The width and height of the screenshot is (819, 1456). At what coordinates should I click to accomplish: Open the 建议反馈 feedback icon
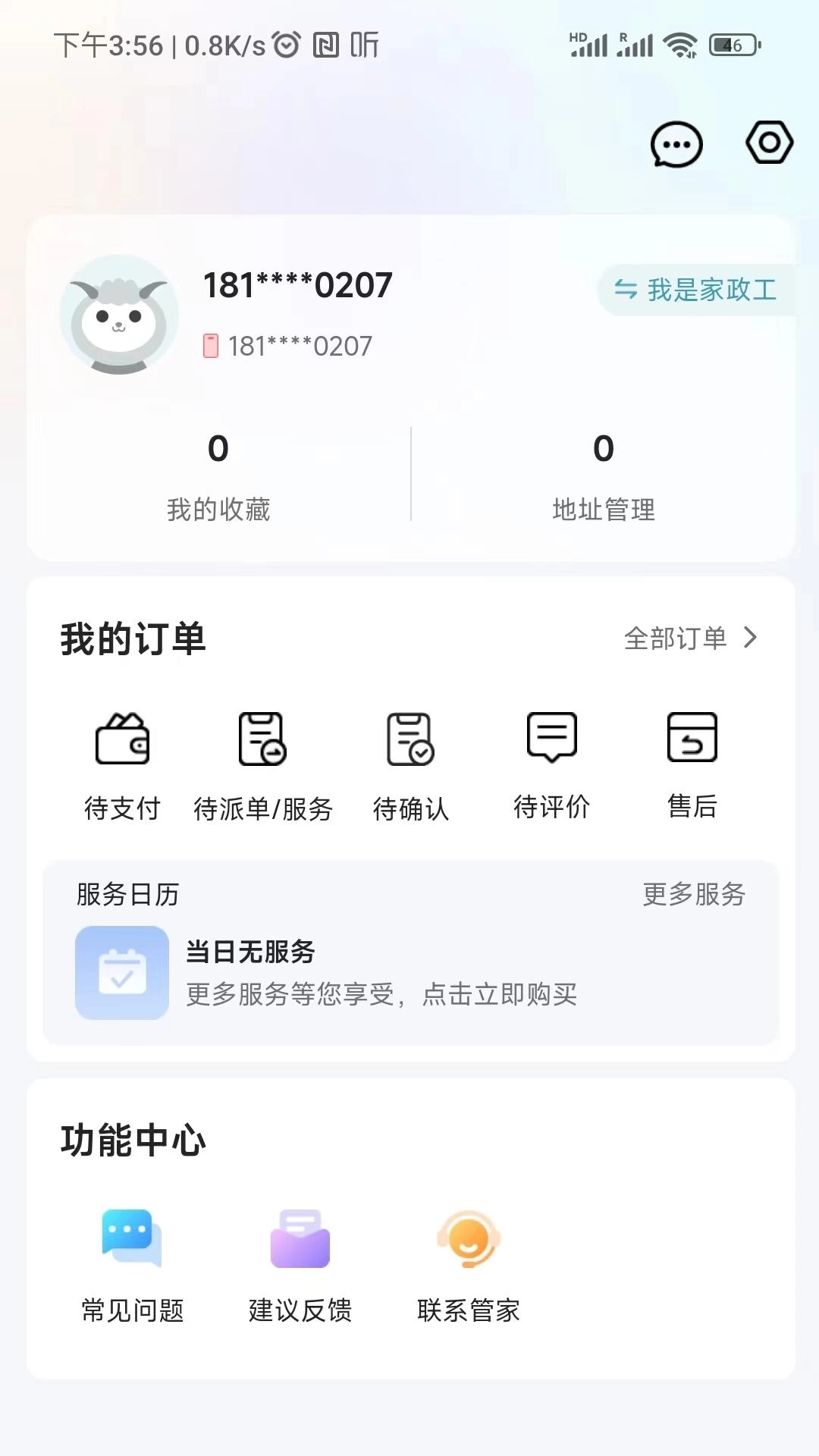(x=301, y=1240)
